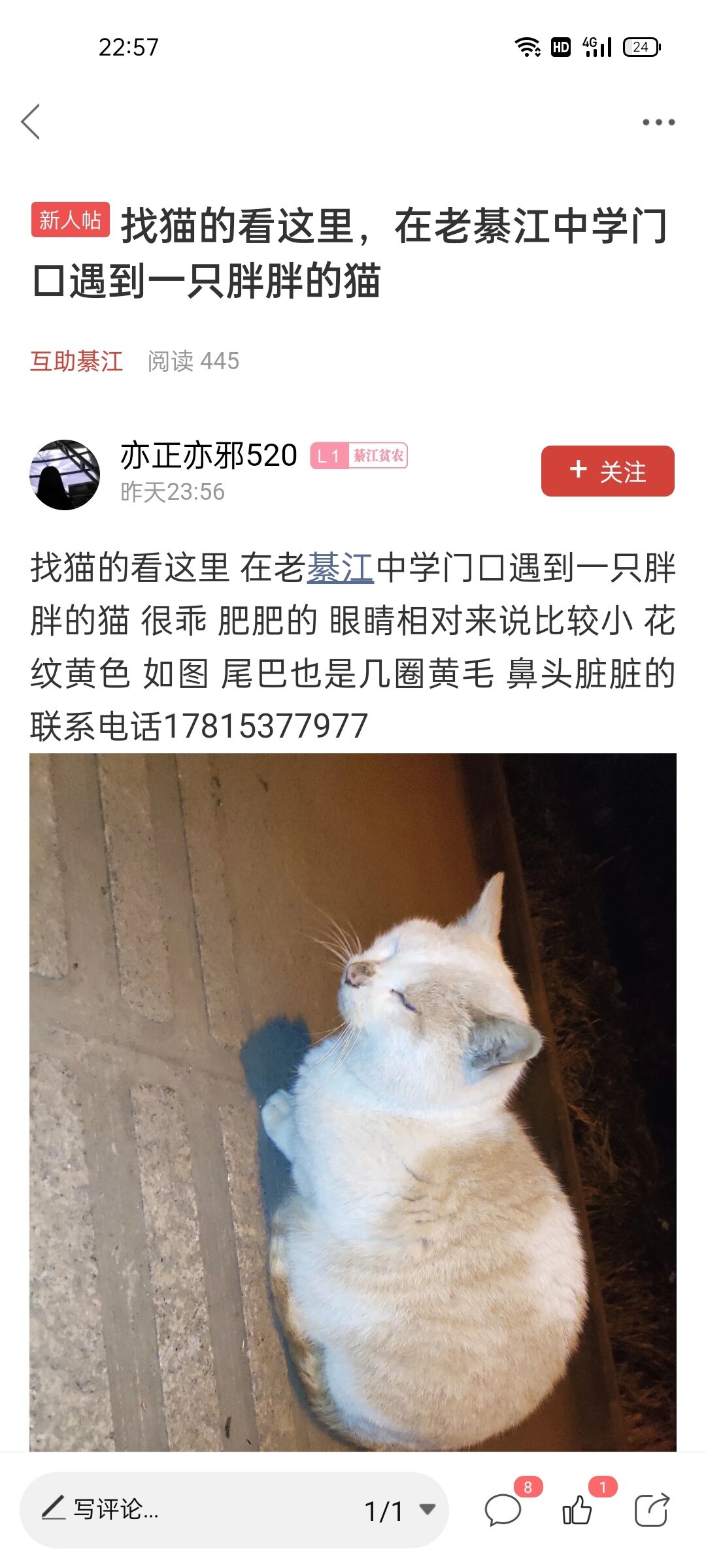Image resolution: width=706 pixels, height=1568 pixels.
Task: Open the 互助綦江 board link
Action: tap(76, 361)
